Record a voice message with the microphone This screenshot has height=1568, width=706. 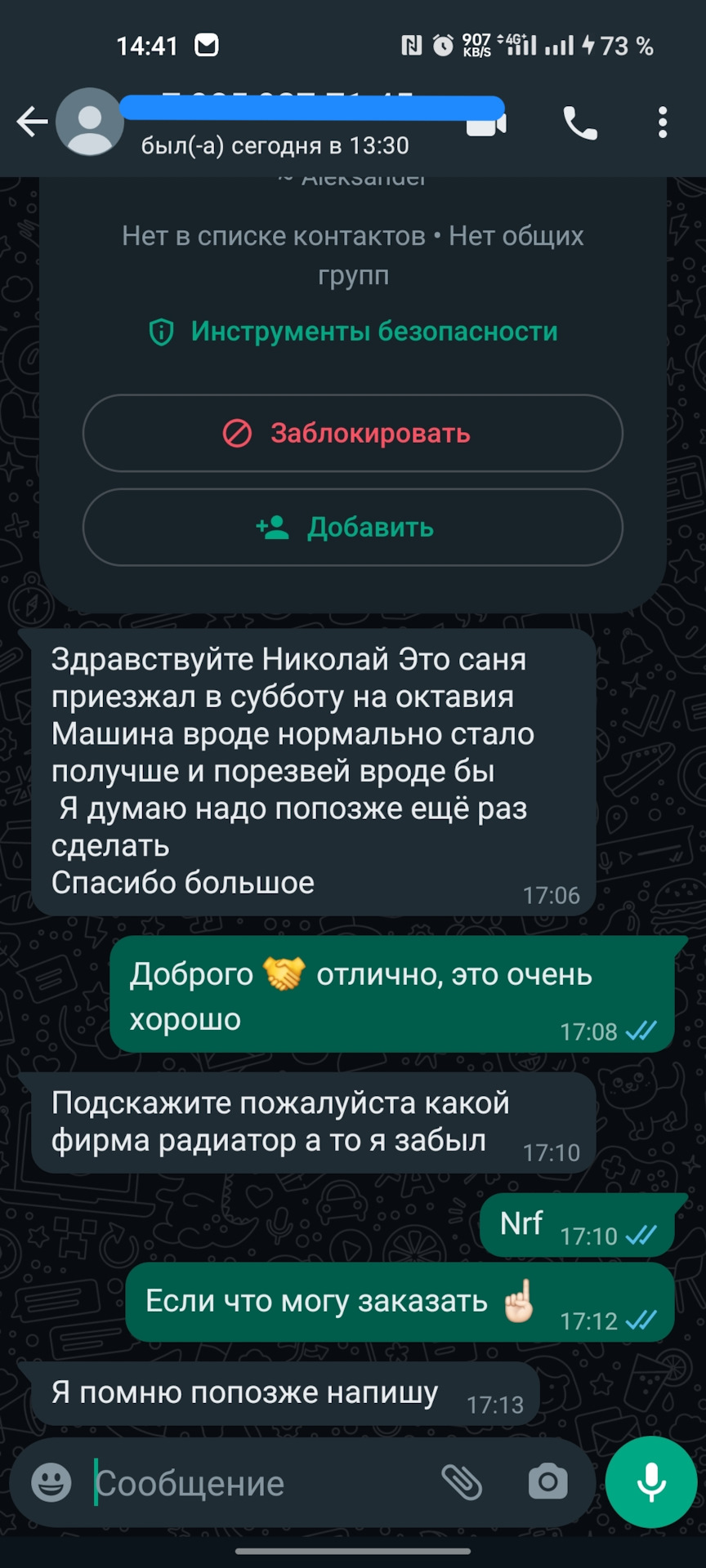[650, 1481]
